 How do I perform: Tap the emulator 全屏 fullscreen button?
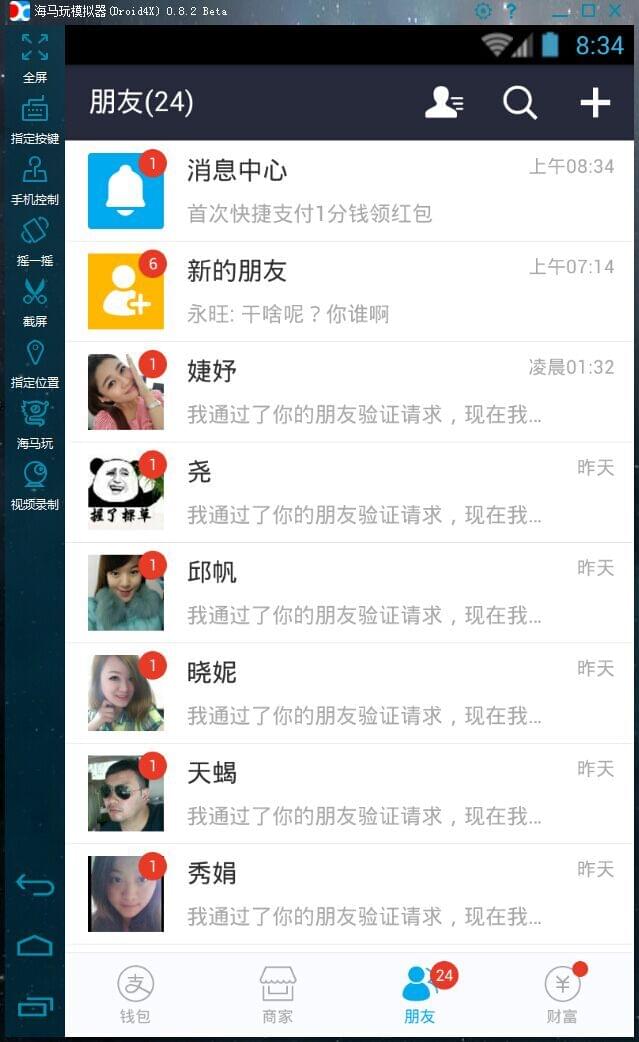coord(35,57)
